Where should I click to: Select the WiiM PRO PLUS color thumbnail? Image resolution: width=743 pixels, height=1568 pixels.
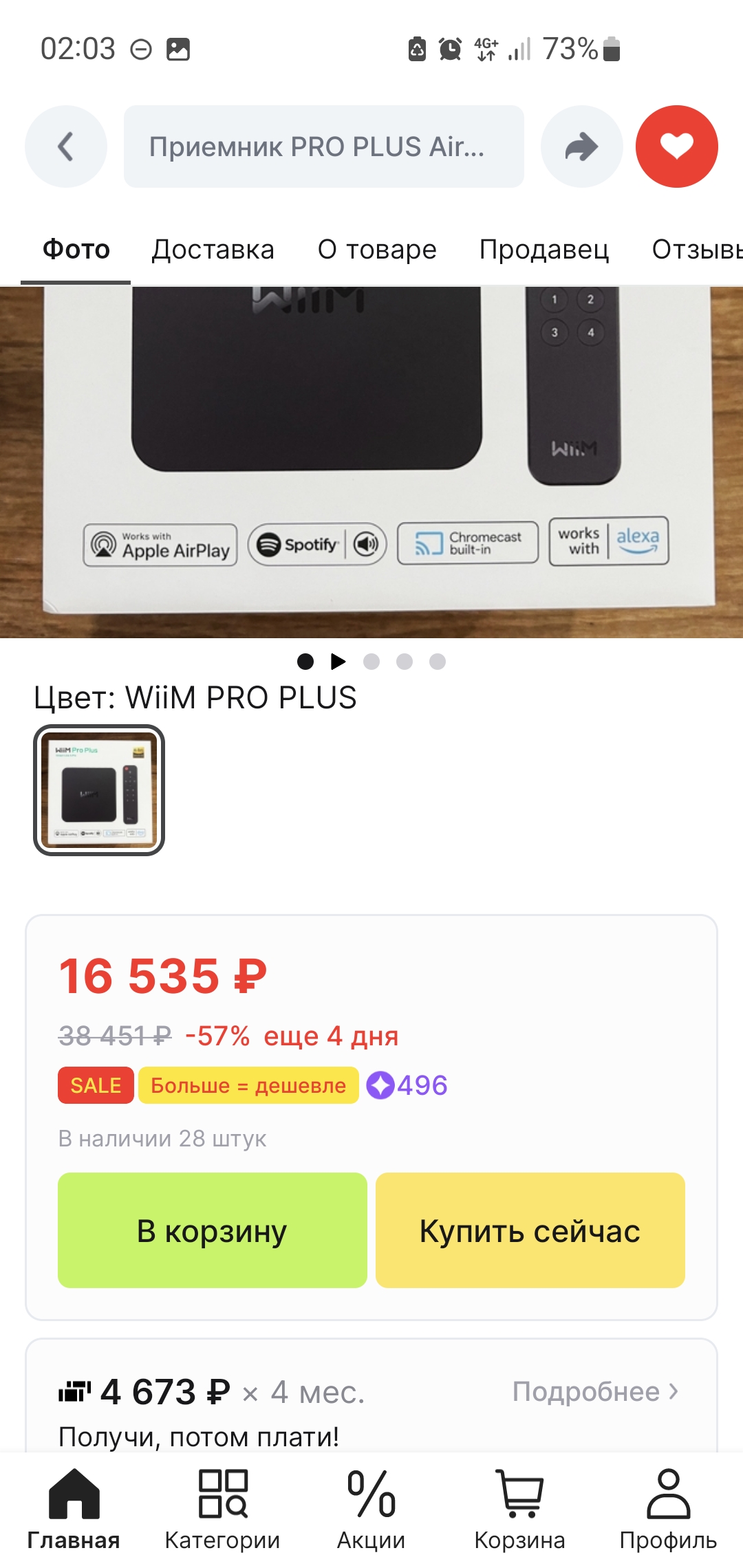pos(99,790)
